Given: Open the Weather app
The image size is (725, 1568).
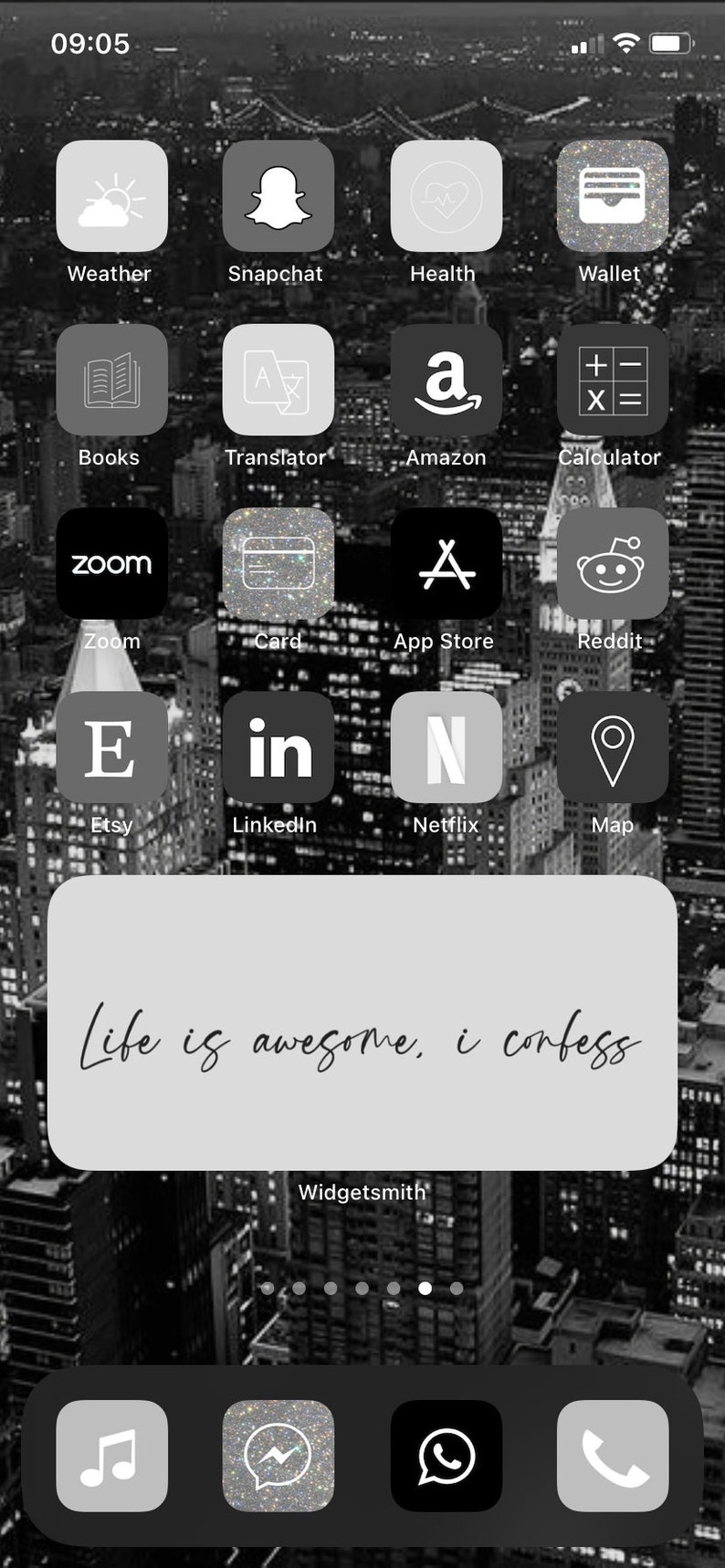Looking at the screenshot, I should pyautogui.click(x=111, y=195).
